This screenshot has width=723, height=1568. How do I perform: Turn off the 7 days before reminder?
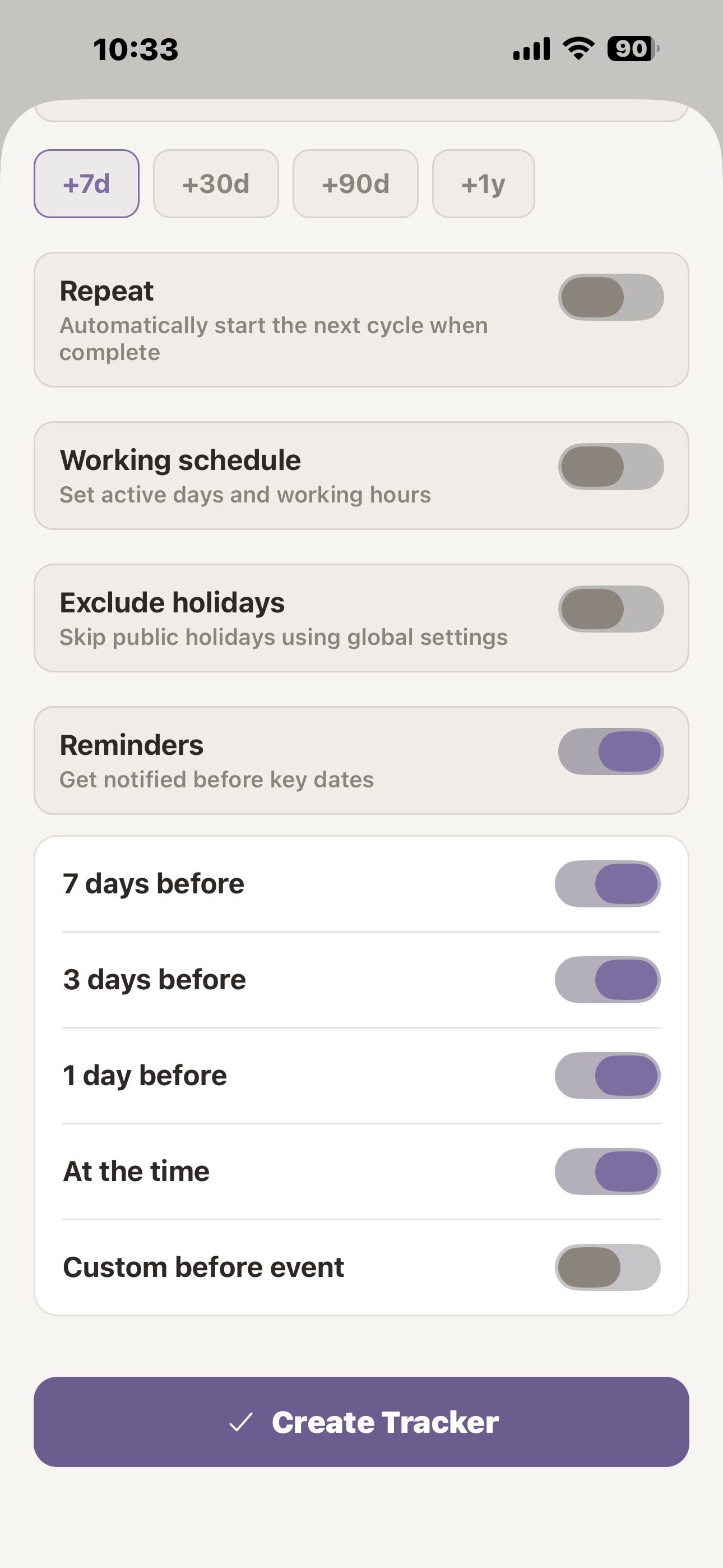[x=609, y=884]
